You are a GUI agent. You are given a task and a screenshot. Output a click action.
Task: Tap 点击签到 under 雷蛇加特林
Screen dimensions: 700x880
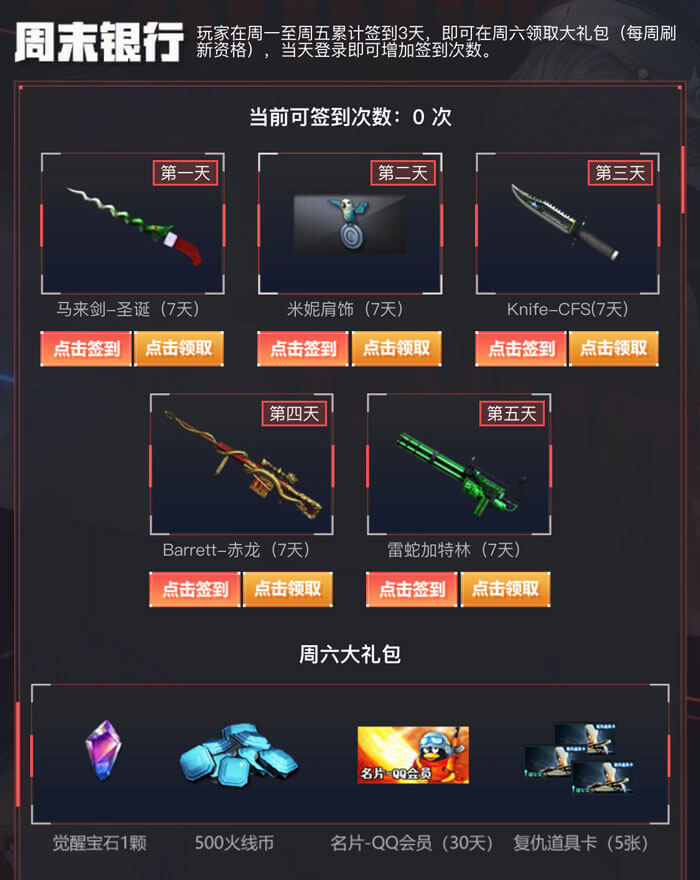412,589
